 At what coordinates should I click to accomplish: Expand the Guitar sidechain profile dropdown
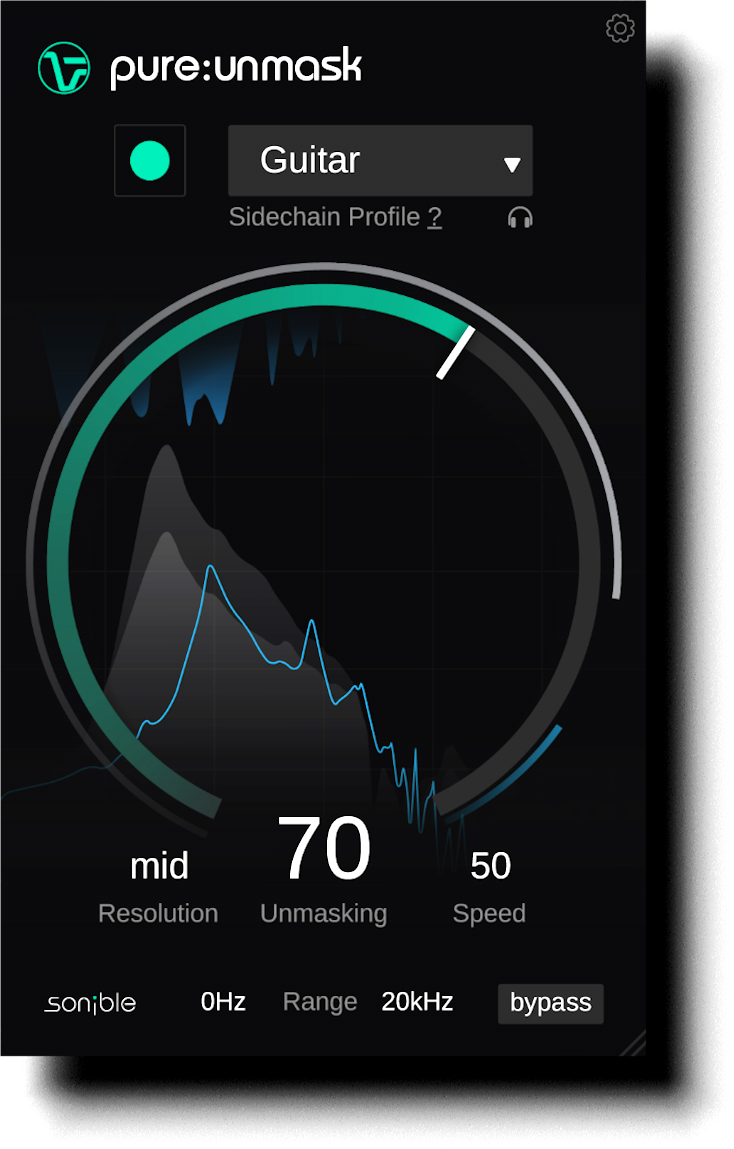tap(380, 160)
